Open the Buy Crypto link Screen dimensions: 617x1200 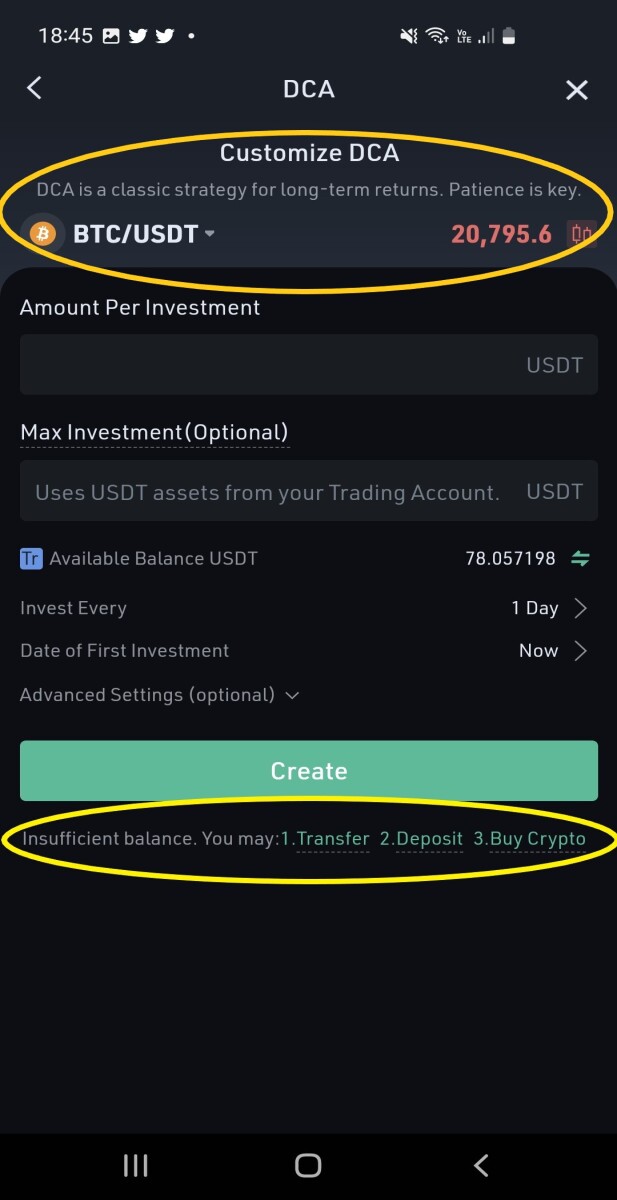[529, 839]
